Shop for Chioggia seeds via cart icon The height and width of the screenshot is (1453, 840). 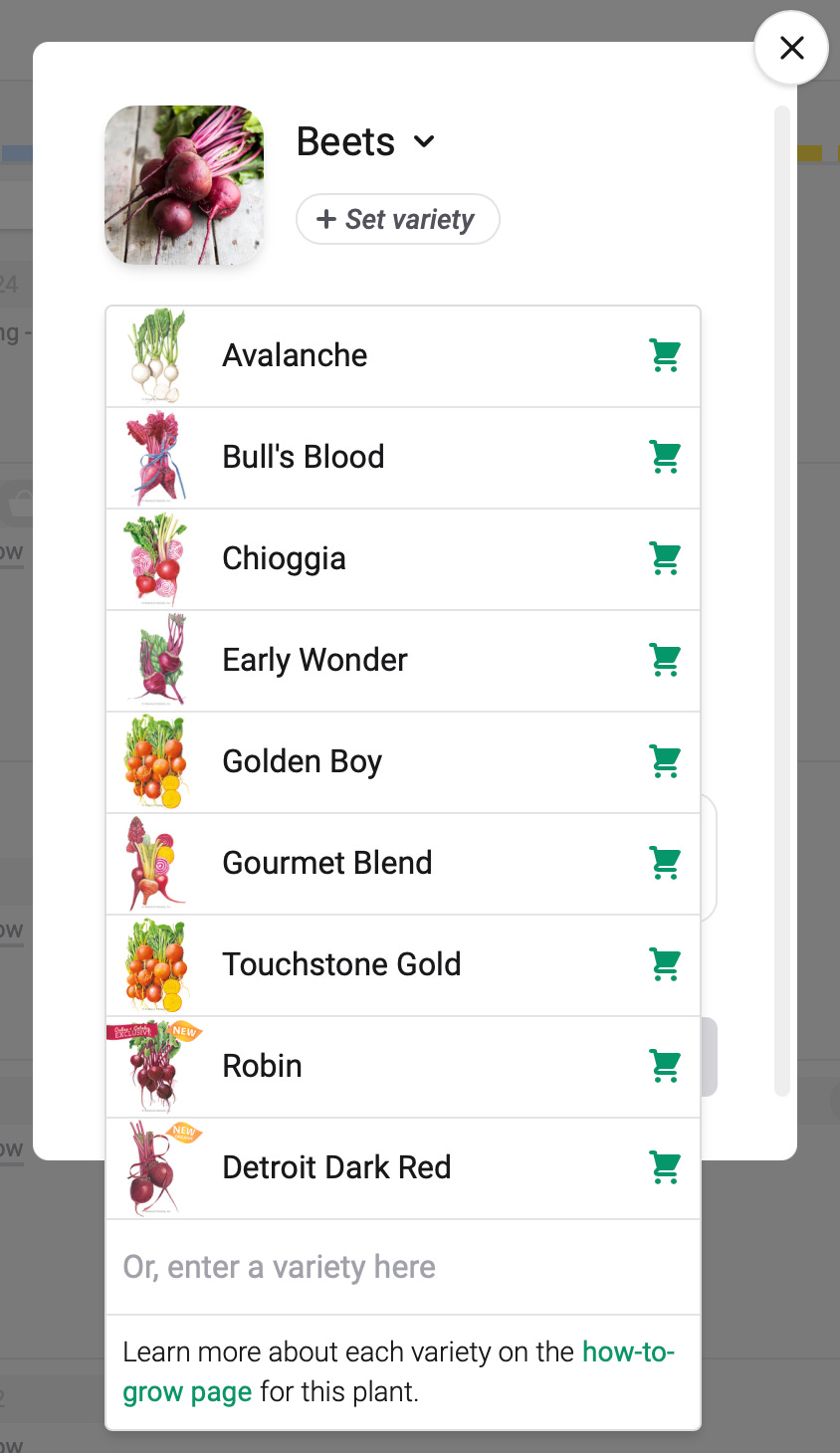pos(665,558)
